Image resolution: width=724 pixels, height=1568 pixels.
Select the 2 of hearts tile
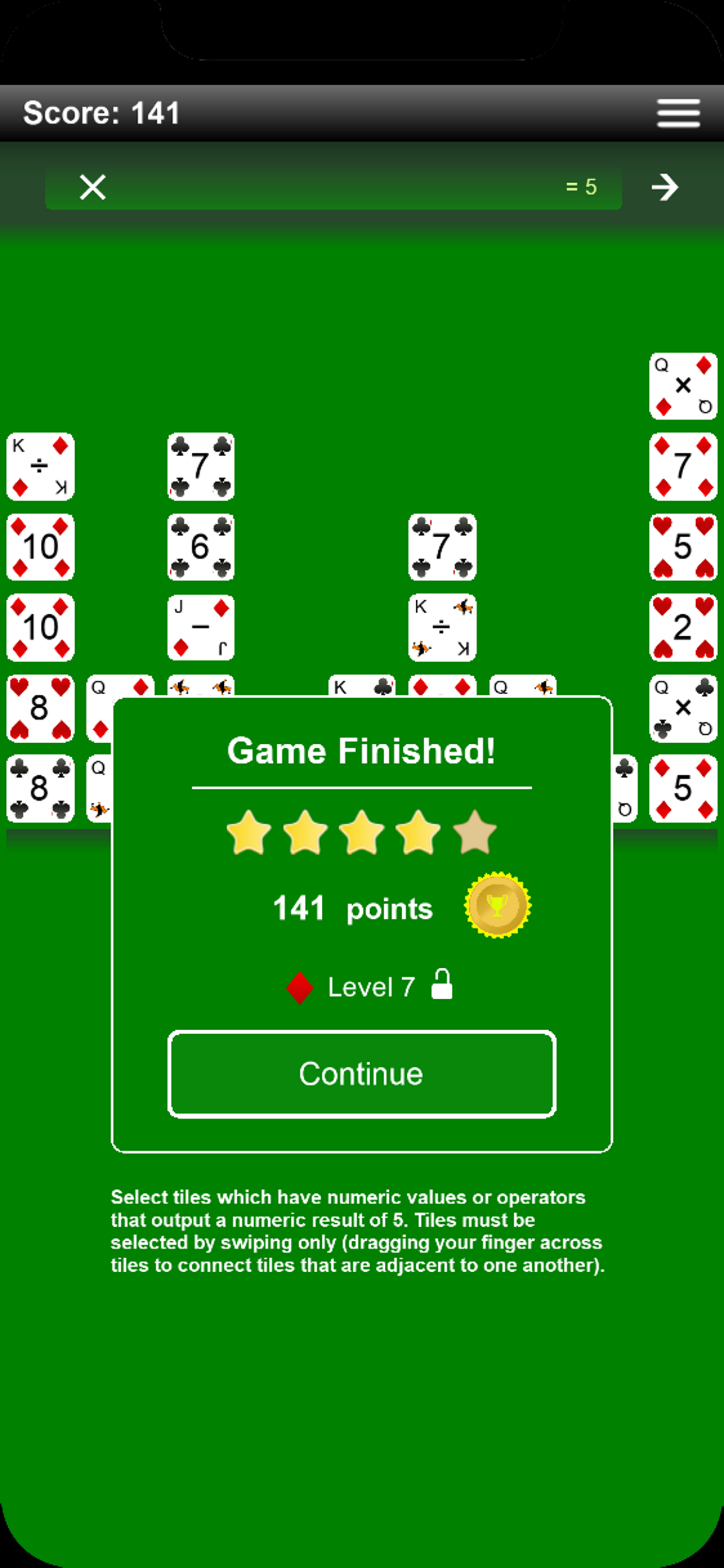(683, 627)
